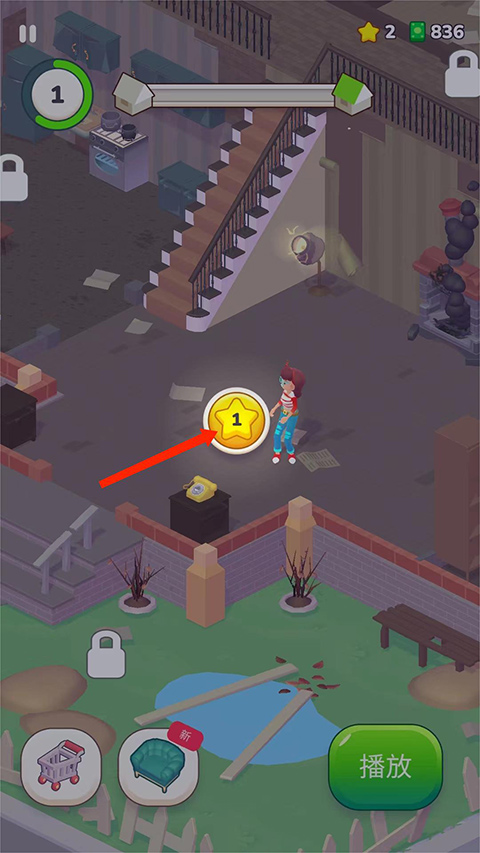Open the level 1 progress circle
The width and height of the screenshot is (480, 853).
tap(57, 95)
